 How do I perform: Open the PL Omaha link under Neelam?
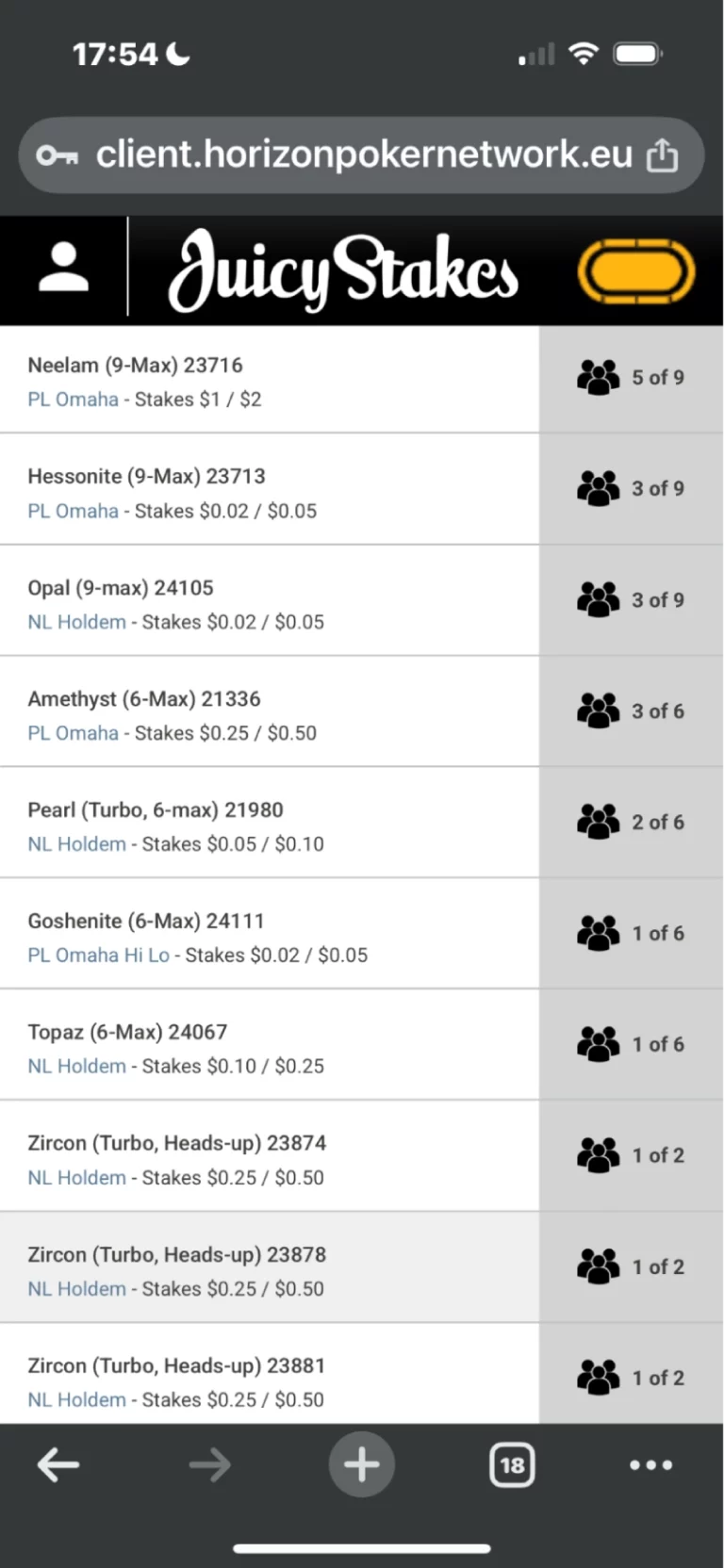[x=73, y=399]
